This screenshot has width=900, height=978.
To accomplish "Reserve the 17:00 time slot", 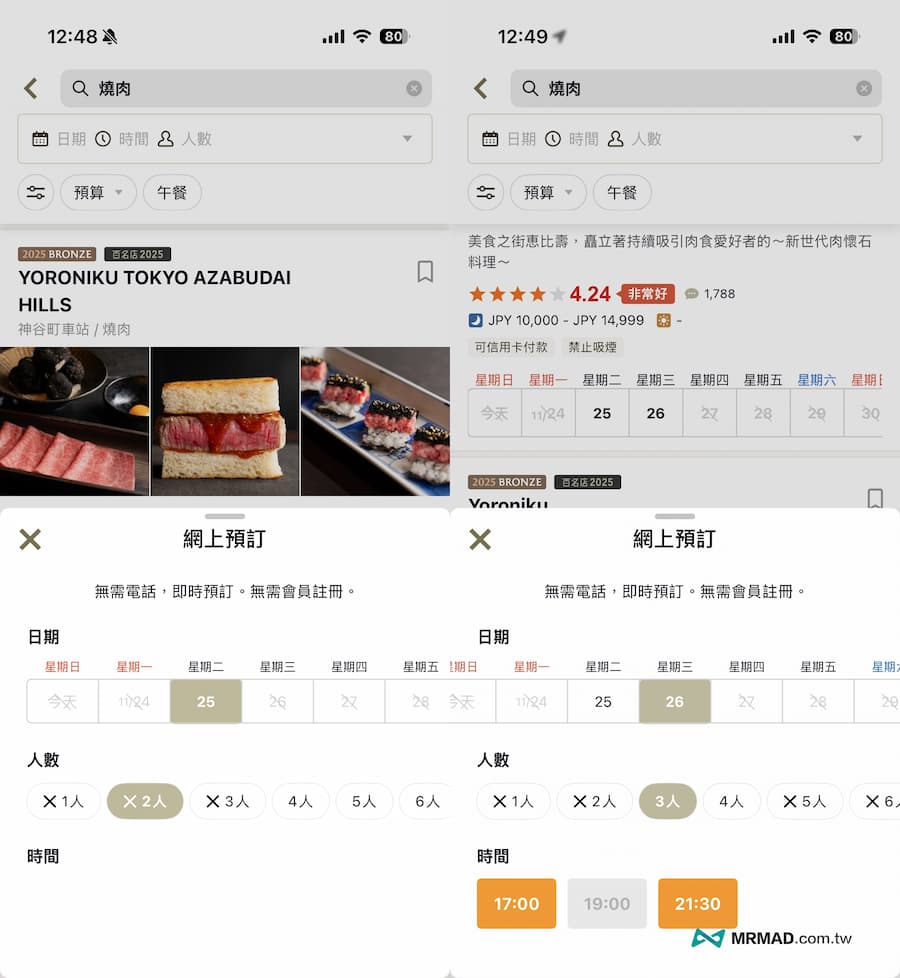I will tap(516, 903).
